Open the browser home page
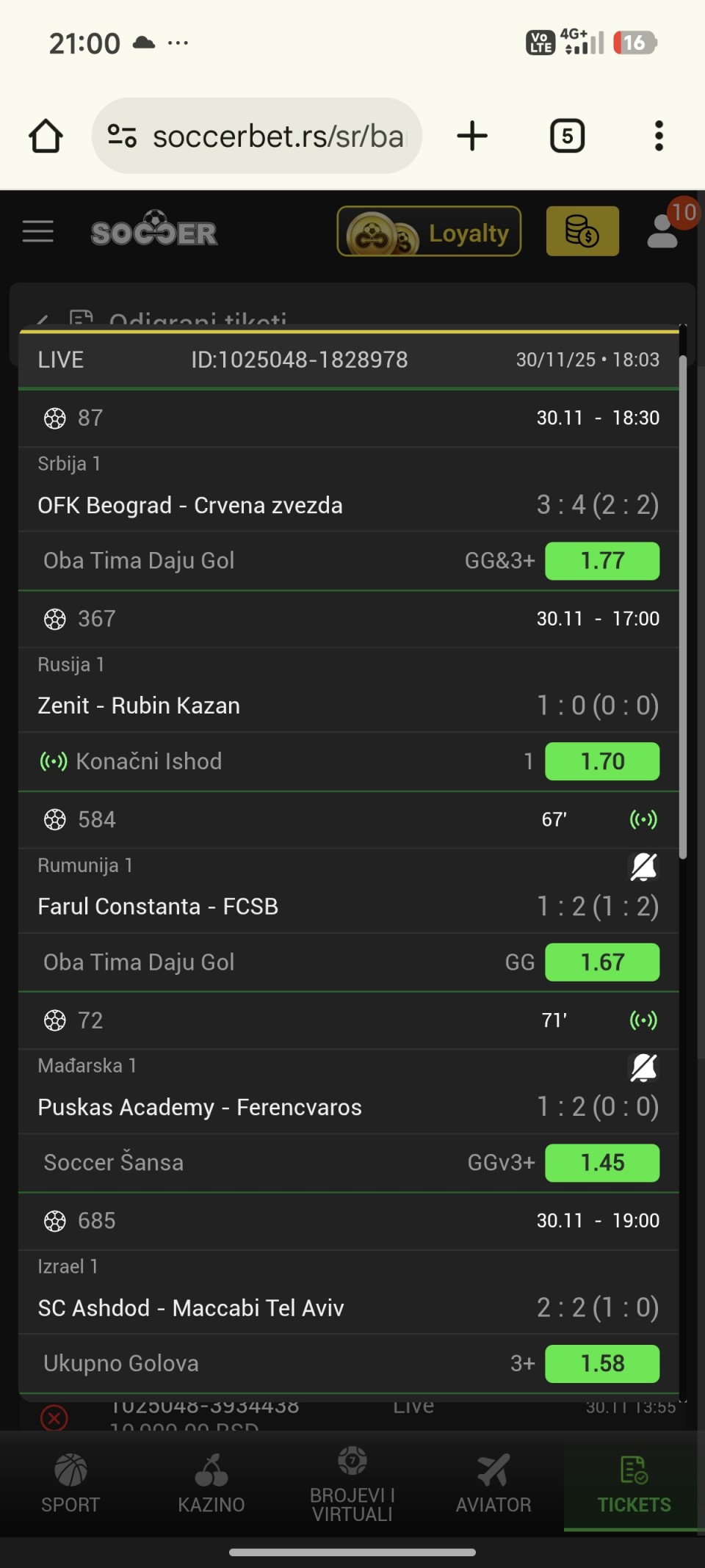705x1568 pixels. (x=46, y=137)
